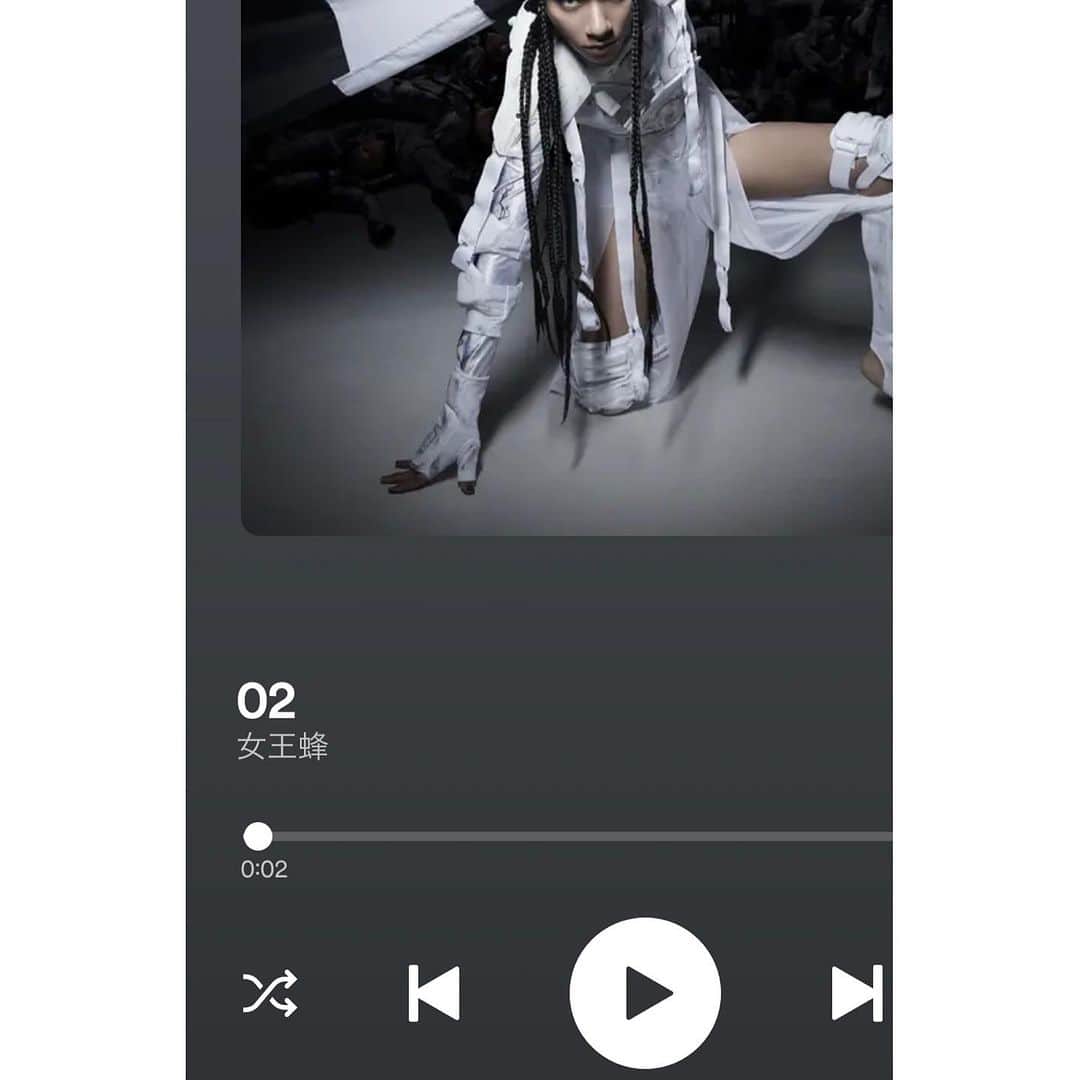Toggle shuffle mode
Image resolution: width=1080 pixels, height=1080 pixels.
click(x=270, y=993)
